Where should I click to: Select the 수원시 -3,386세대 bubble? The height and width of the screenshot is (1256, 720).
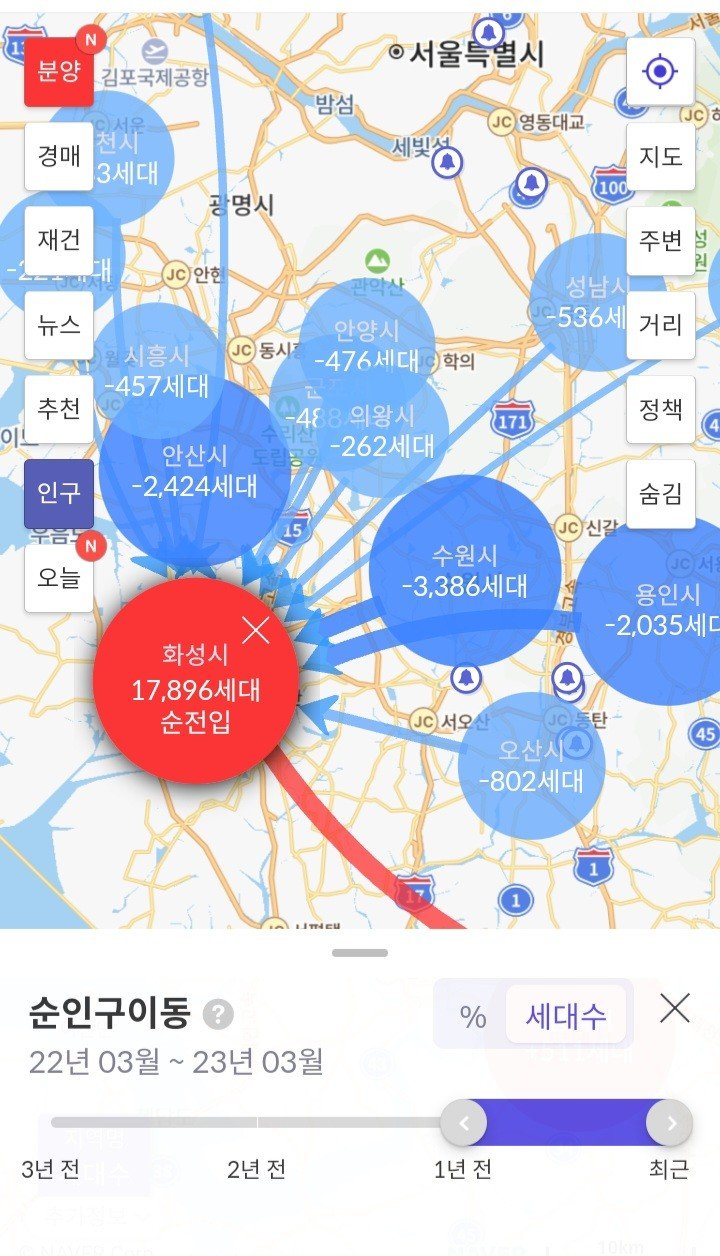464,570
